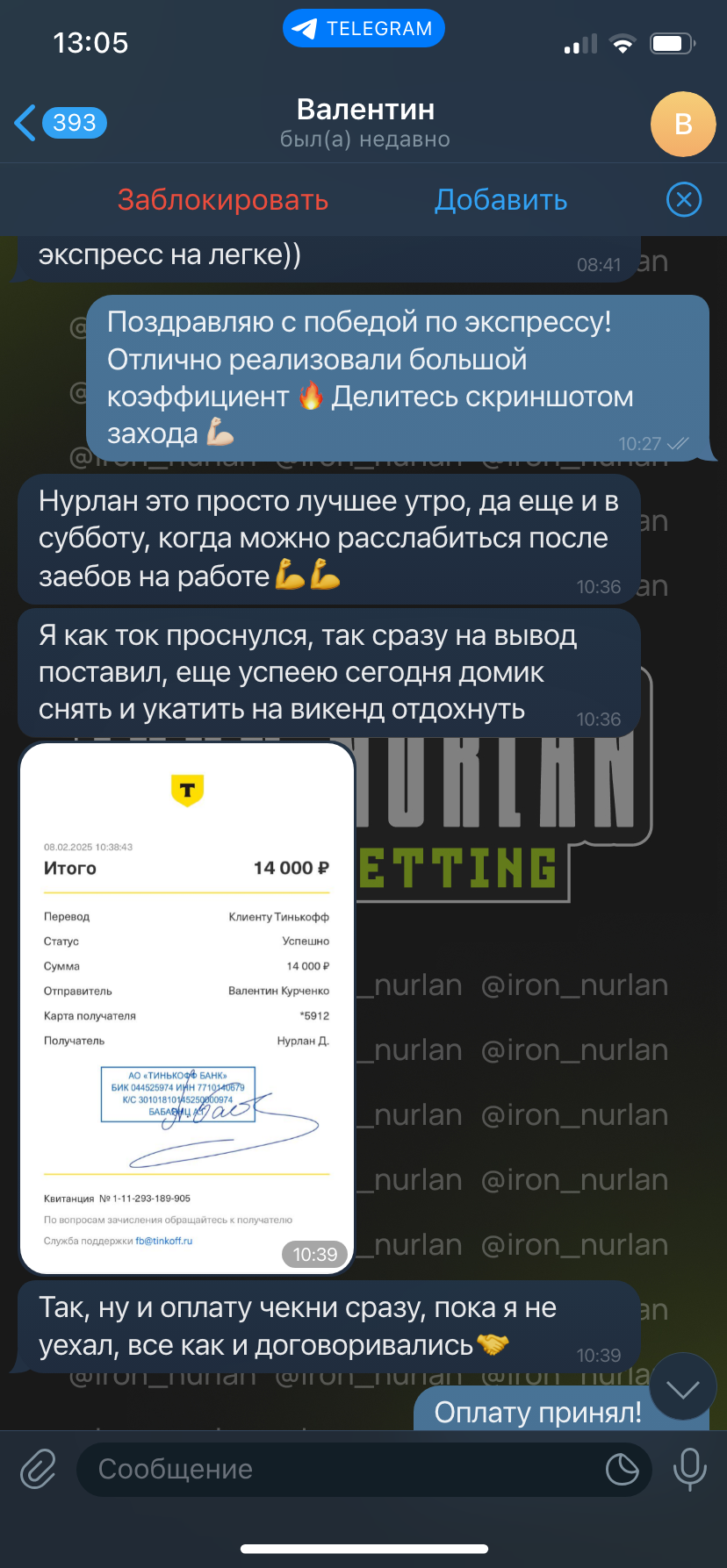This screenshot has width=727, height=1568.
Task: Open the sticker panel icon
Action: point(622,1469)
